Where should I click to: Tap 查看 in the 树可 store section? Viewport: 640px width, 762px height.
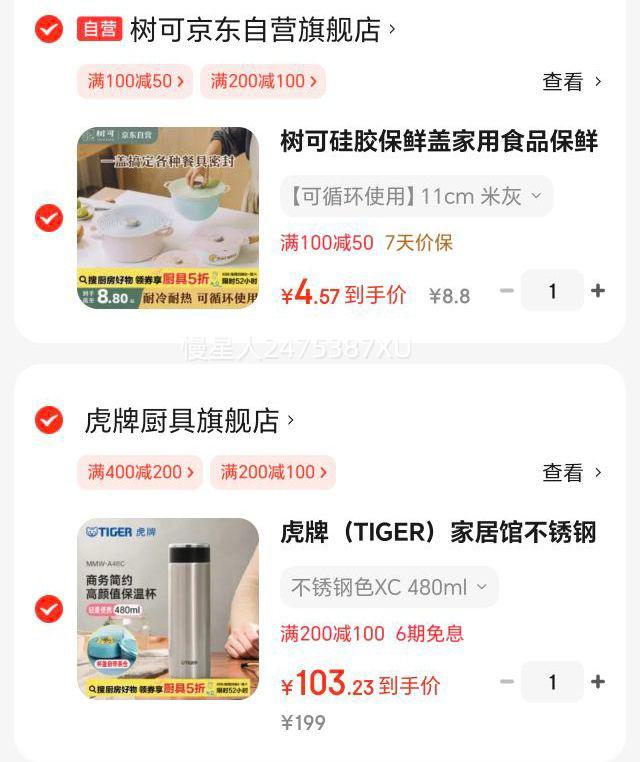coord(572,82)
